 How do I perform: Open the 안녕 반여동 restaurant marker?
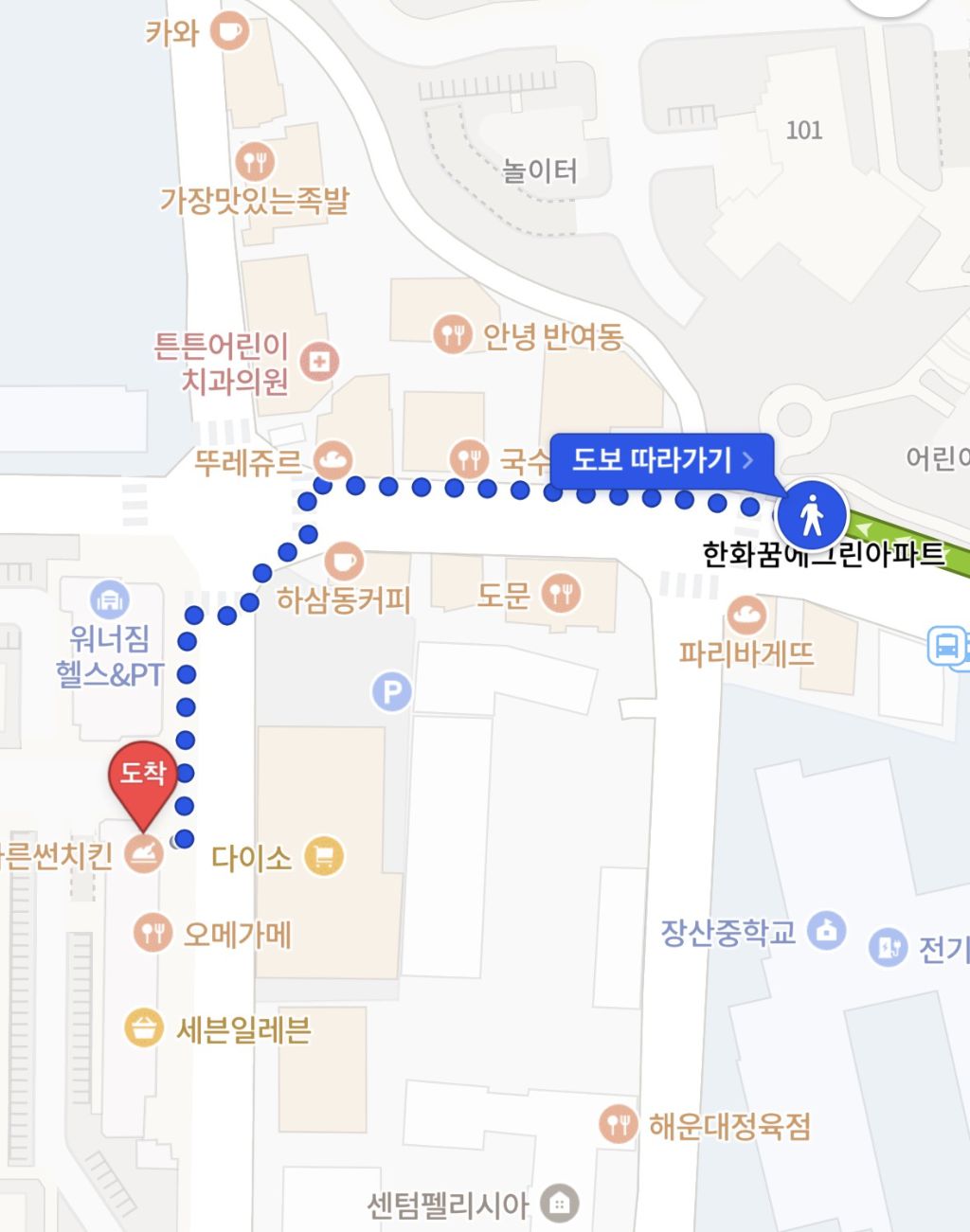tap(453, 334)
